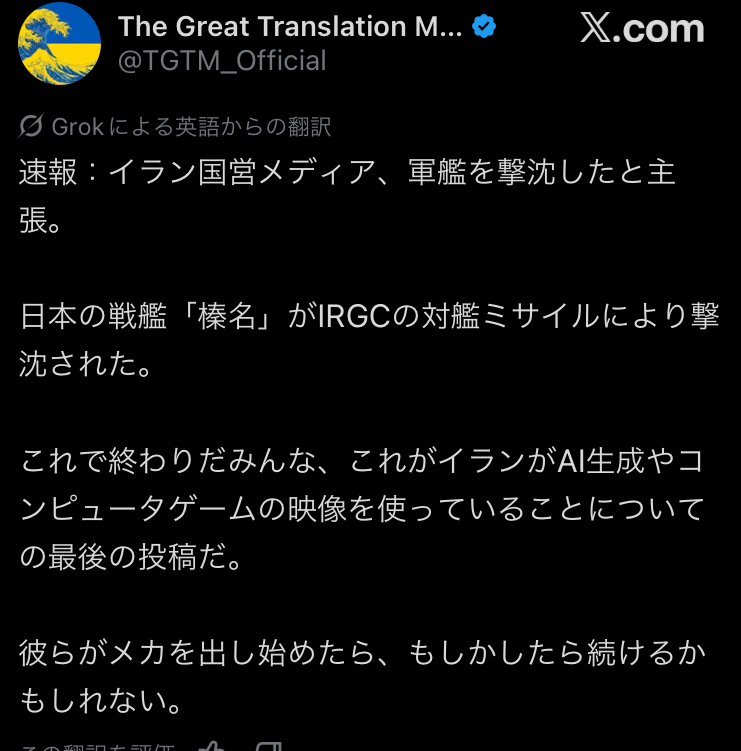The width and height of the screenshot is (741, 751).
Task: Open the @TGTM_Official account name
Action: coord(222,61)
